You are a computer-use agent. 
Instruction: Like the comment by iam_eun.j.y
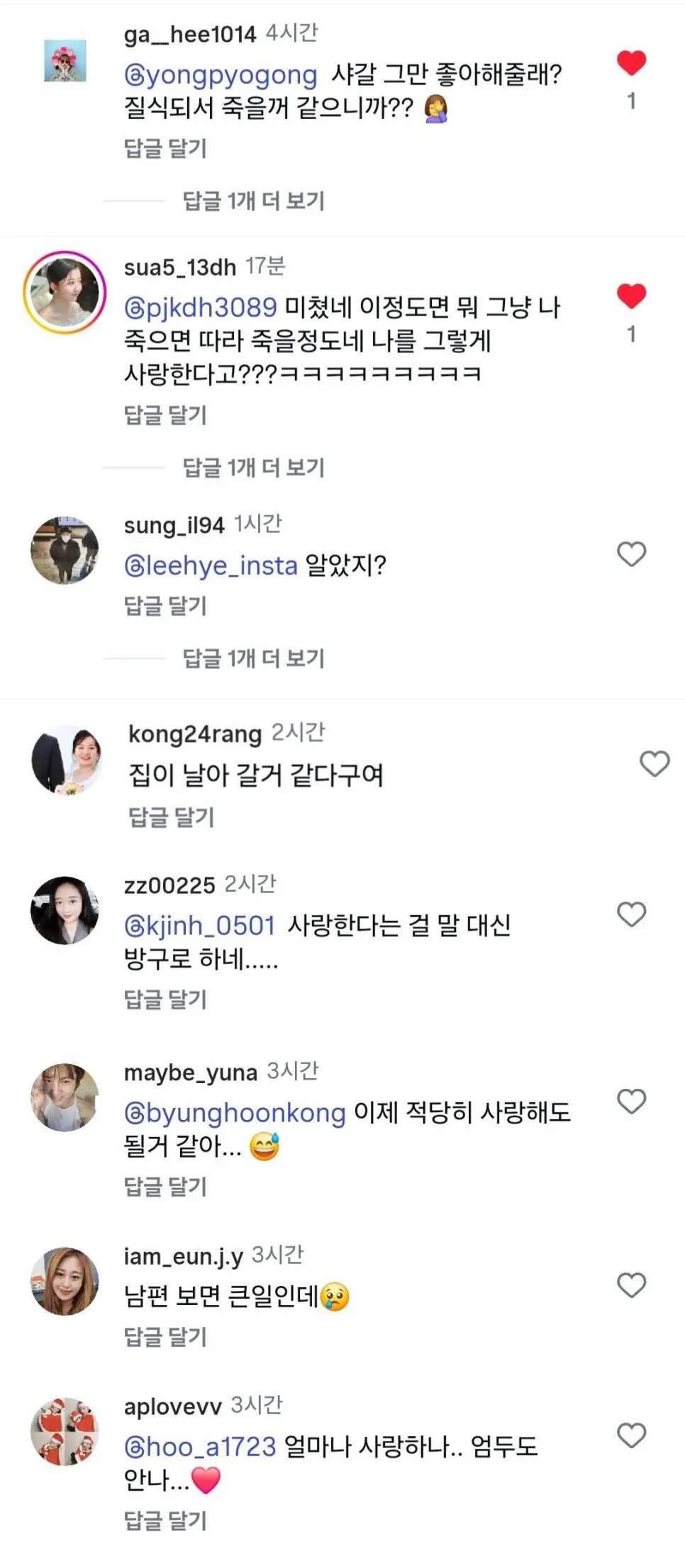click(x=631, y=1285)
